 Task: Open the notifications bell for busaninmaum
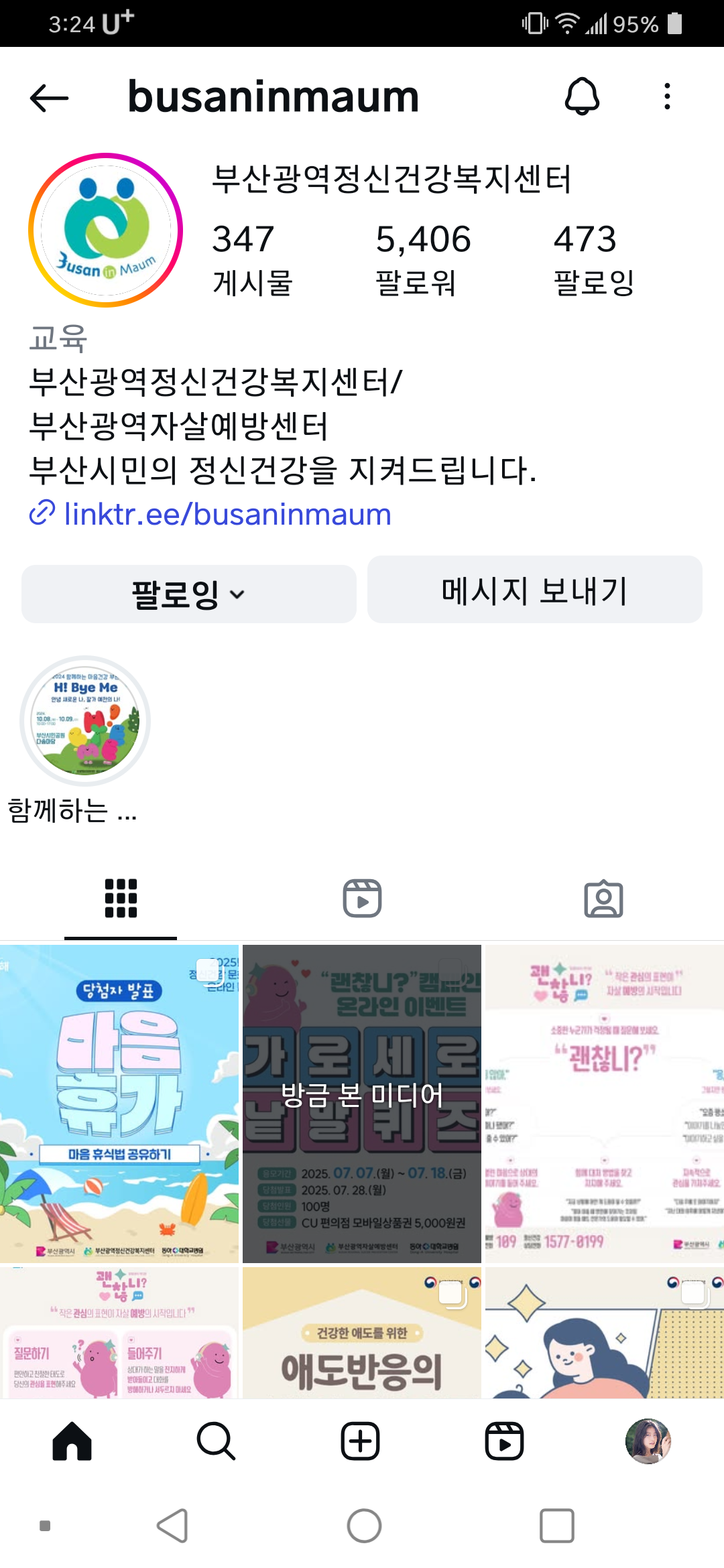point(582,96)
